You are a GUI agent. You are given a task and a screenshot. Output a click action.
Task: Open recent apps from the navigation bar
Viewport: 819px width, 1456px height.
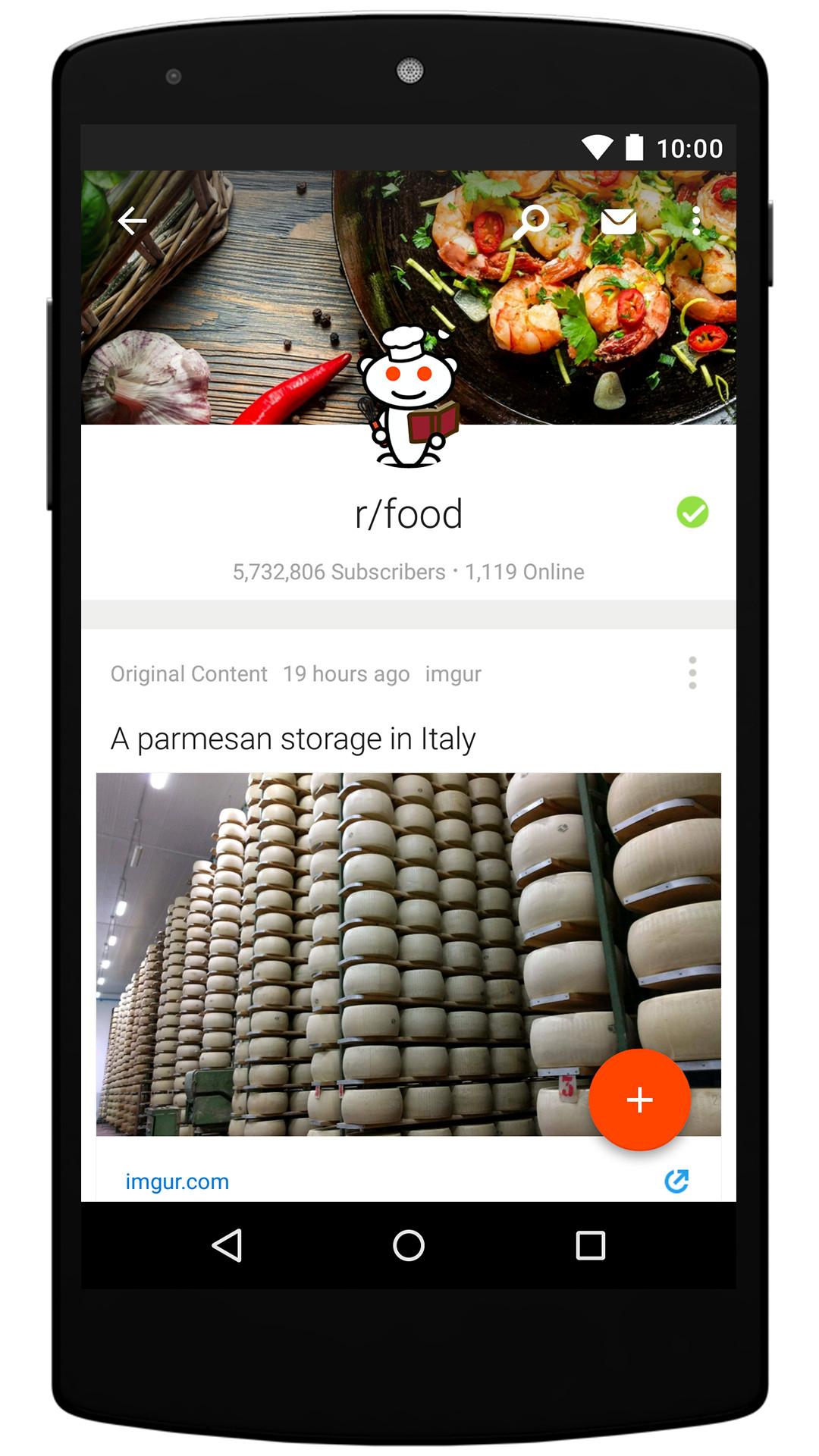(590, 1245)
